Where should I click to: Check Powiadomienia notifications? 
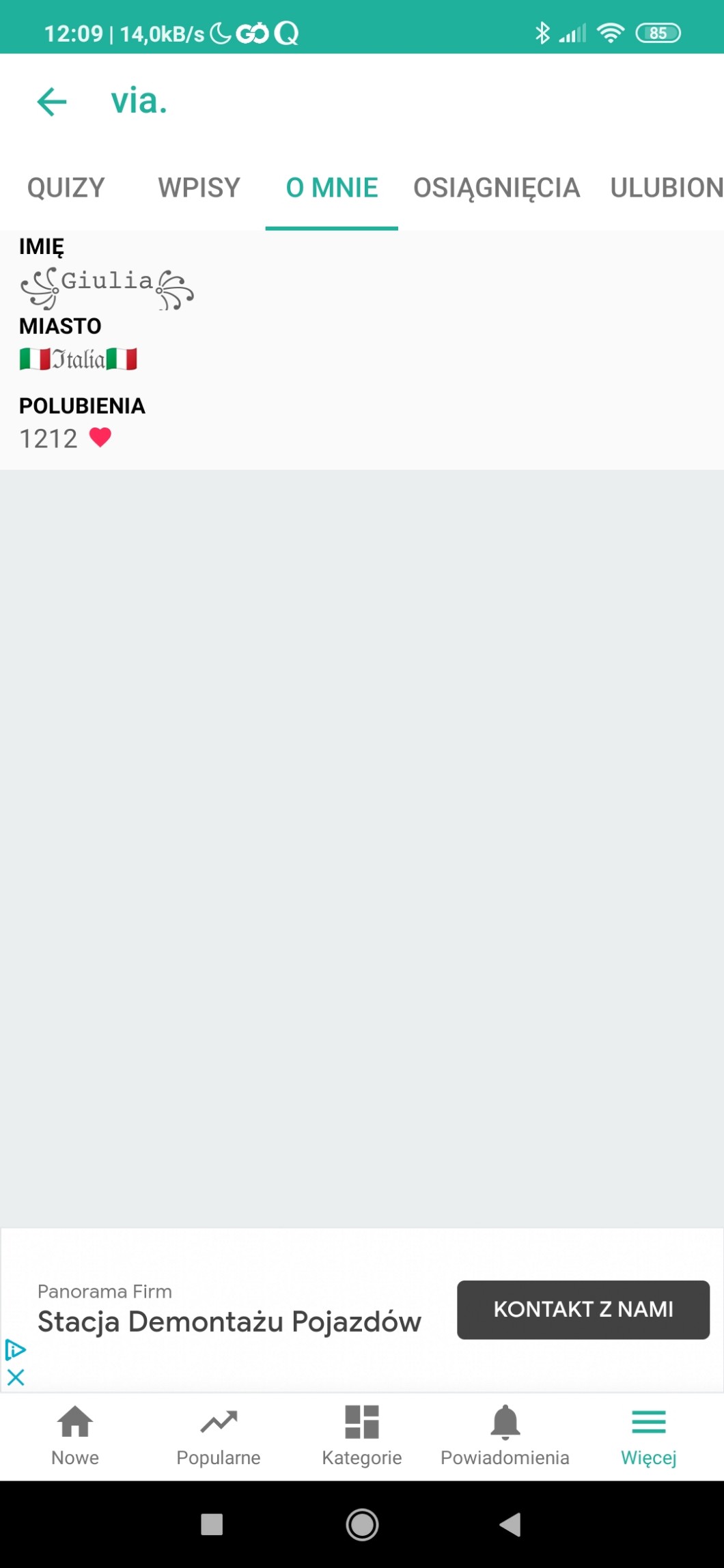click(505, 1435)
